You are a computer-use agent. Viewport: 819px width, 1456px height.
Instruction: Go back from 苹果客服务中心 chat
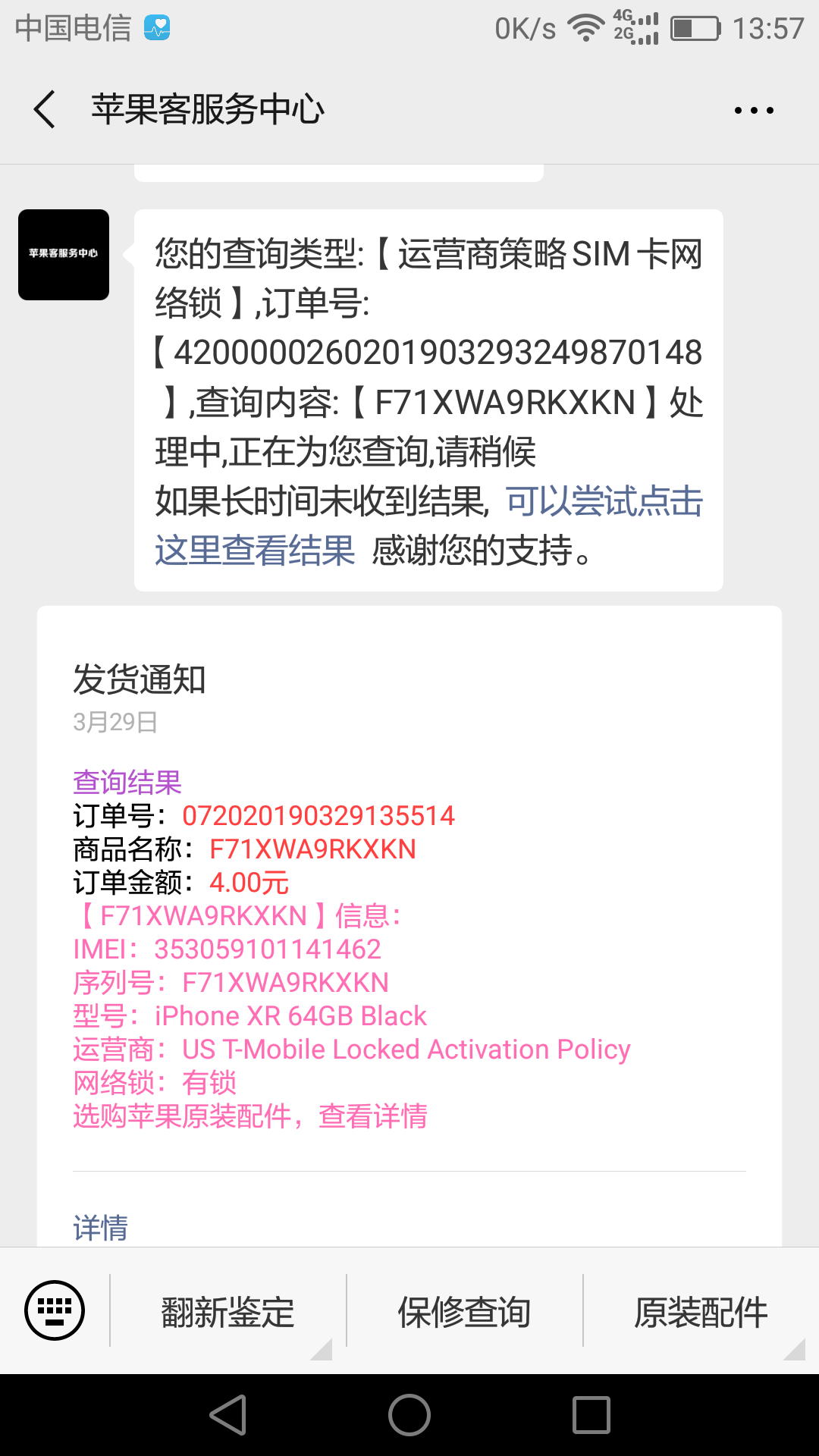[x=45, y=109]
